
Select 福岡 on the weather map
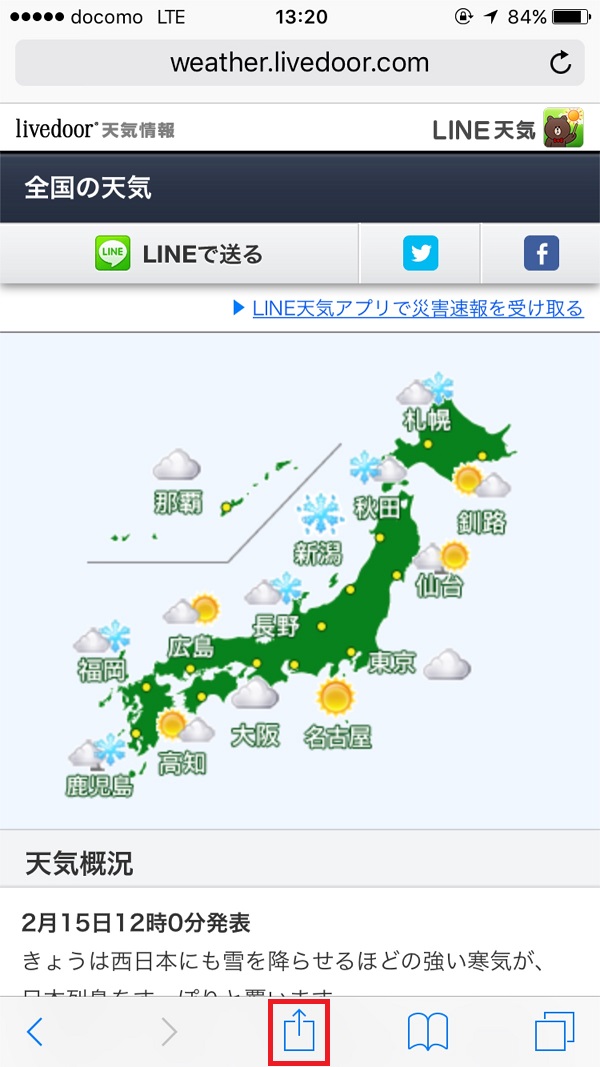tap(102, 671)
